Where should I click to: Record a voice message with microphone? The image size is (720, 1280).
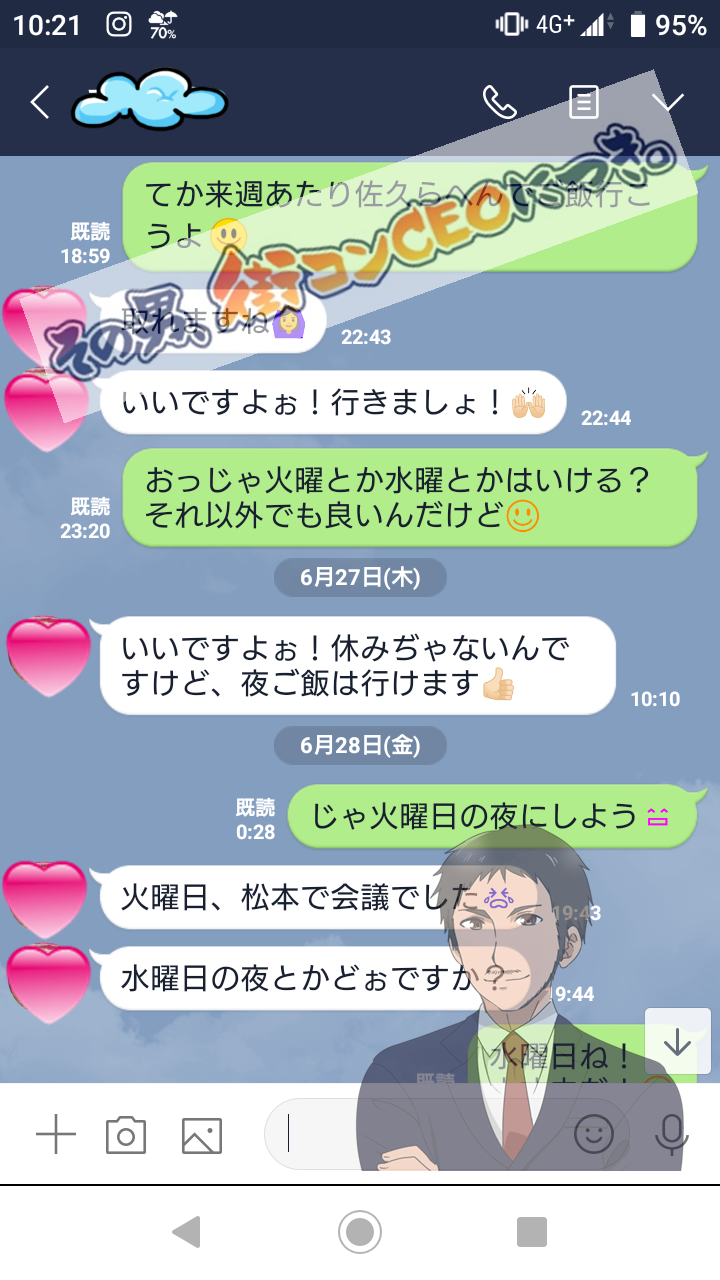[671, 1134]
